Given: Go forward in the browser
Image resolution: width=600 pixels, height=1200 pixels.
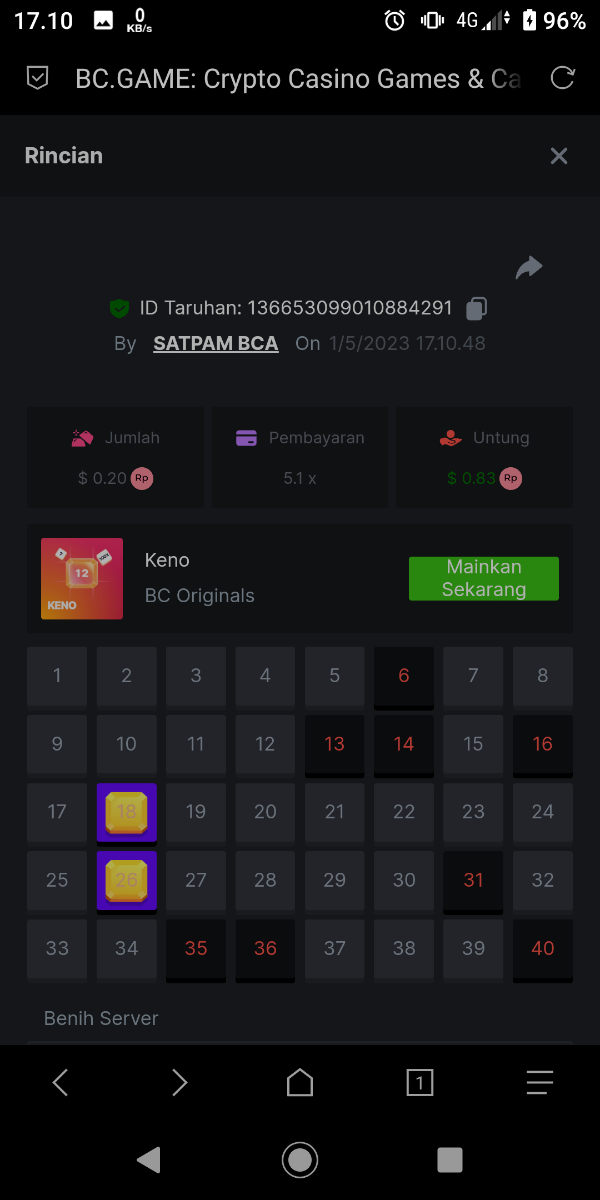Looking at the screenshot, I should pyautogui.click(x=180, y=1082).
